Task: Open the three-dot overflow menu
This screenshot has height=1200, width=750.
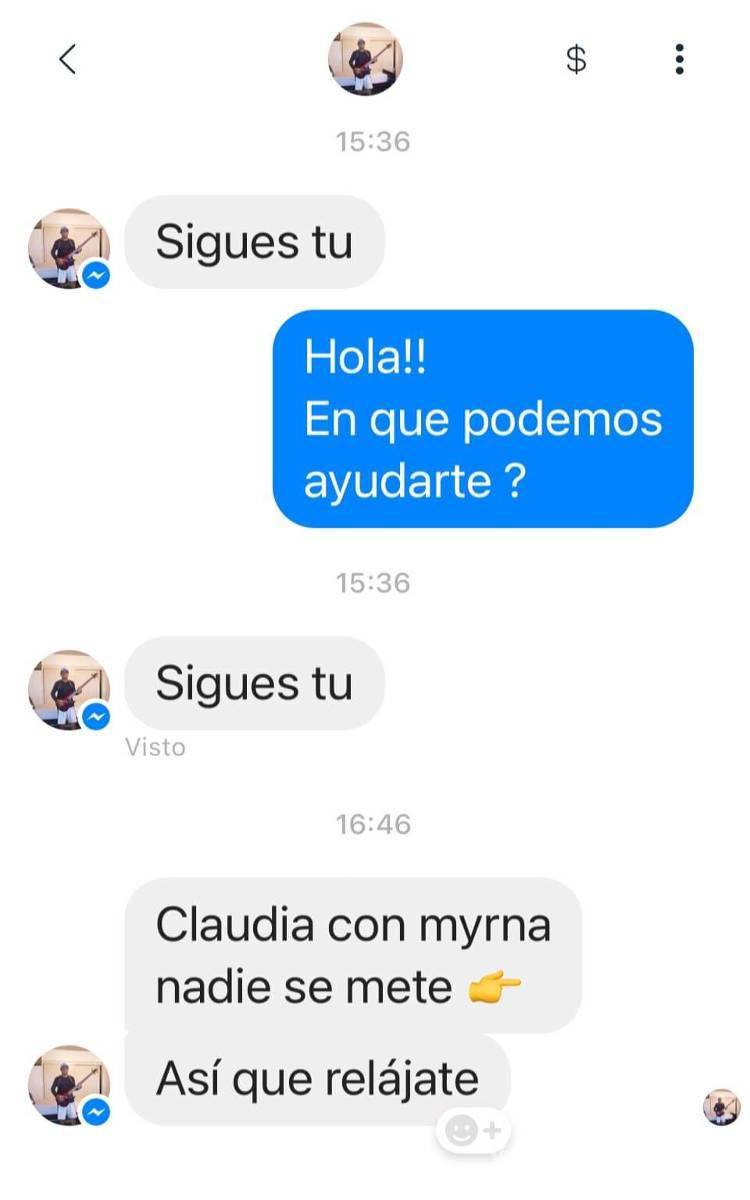Action: pyautogui.click(x=680, y=60)
